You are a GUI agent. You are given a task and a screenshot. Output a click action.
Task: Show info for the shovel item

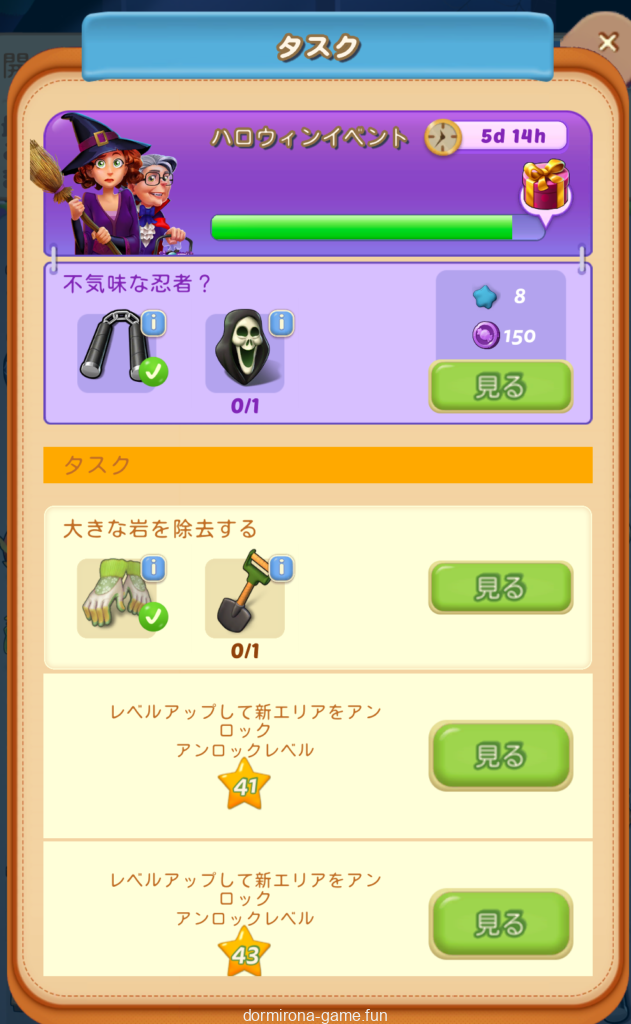[x=281, y=569]
